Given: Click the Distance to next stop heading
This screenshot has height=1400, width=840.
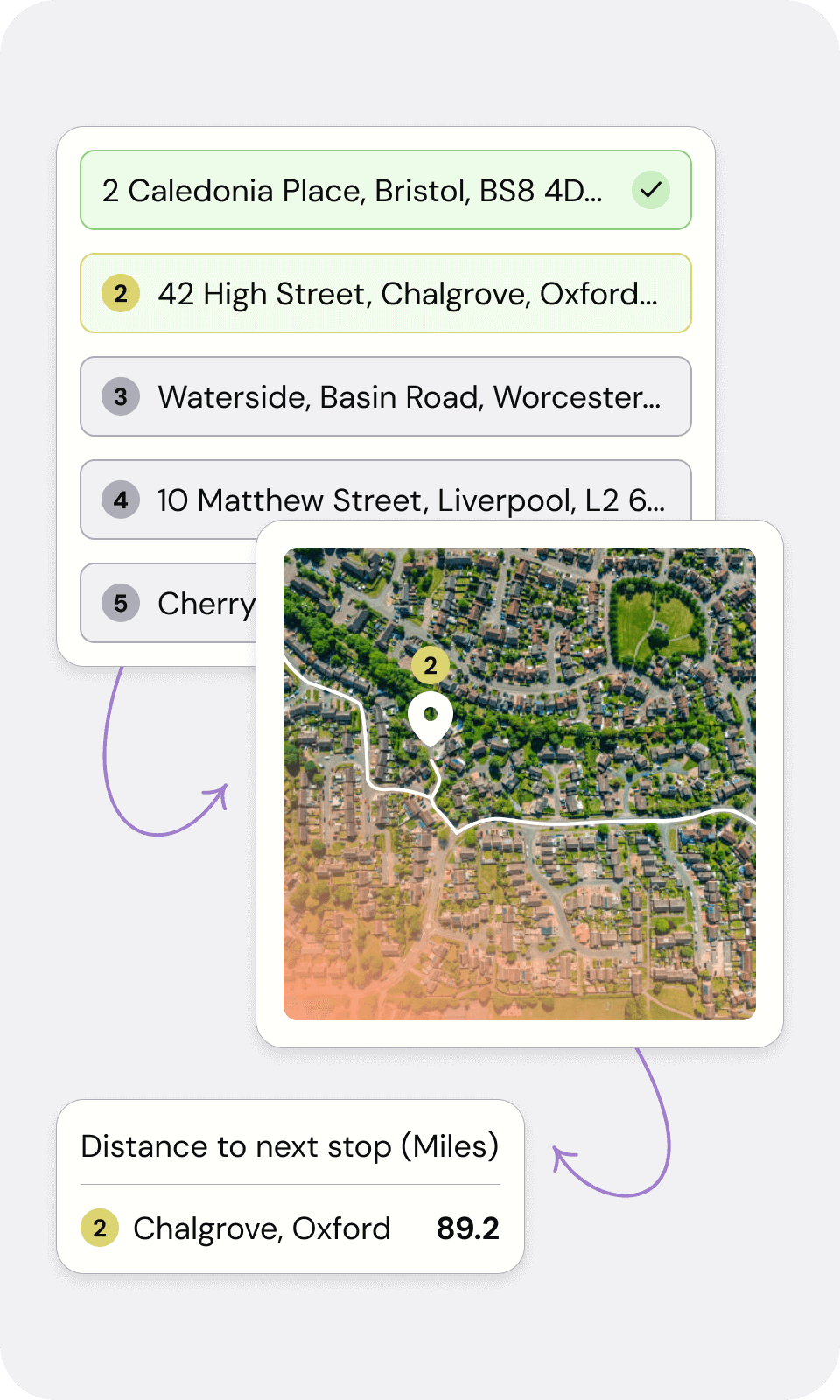Looking at the screenshot, I should (290, 1146).
